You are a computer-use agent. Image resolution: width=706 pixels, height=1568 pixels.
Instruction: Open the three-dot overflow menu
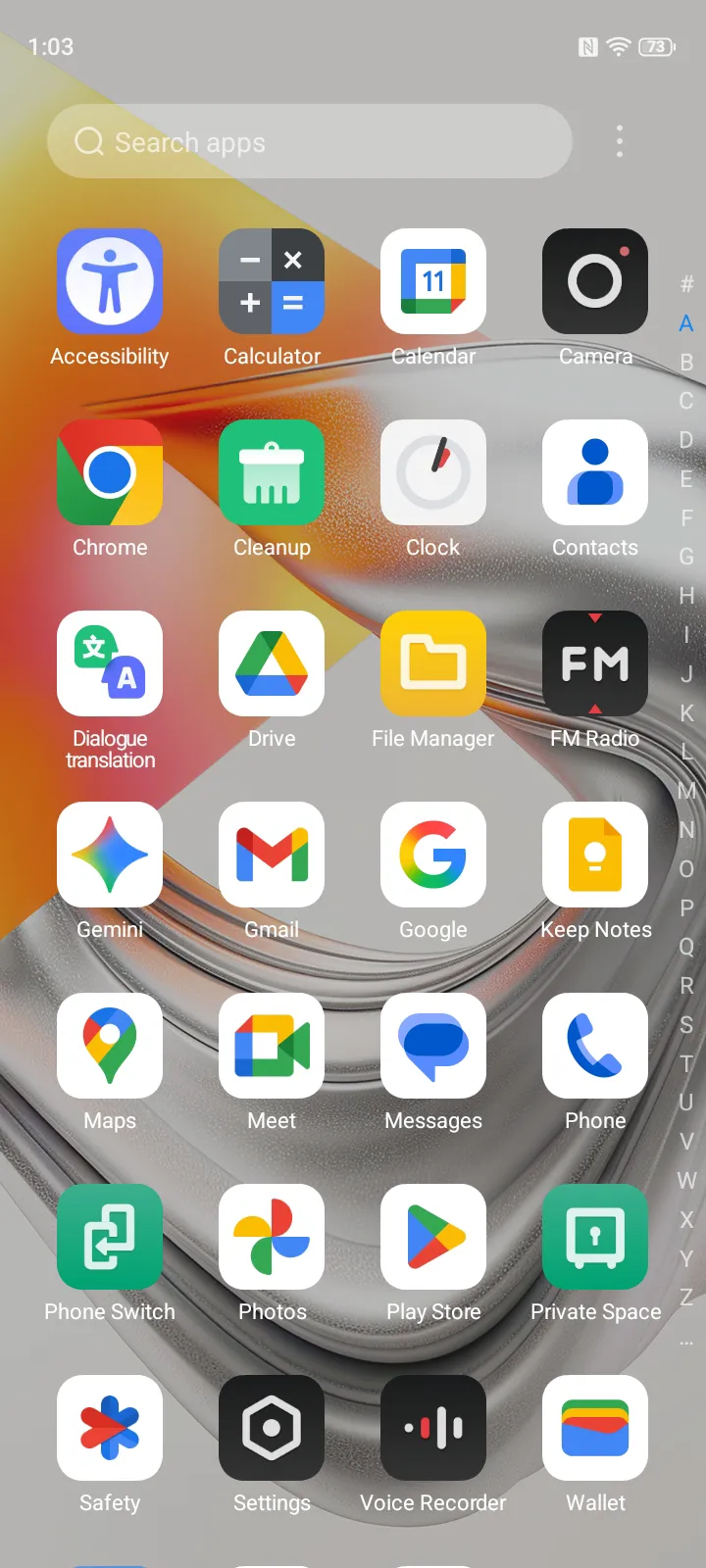click(x=620, y=141)
